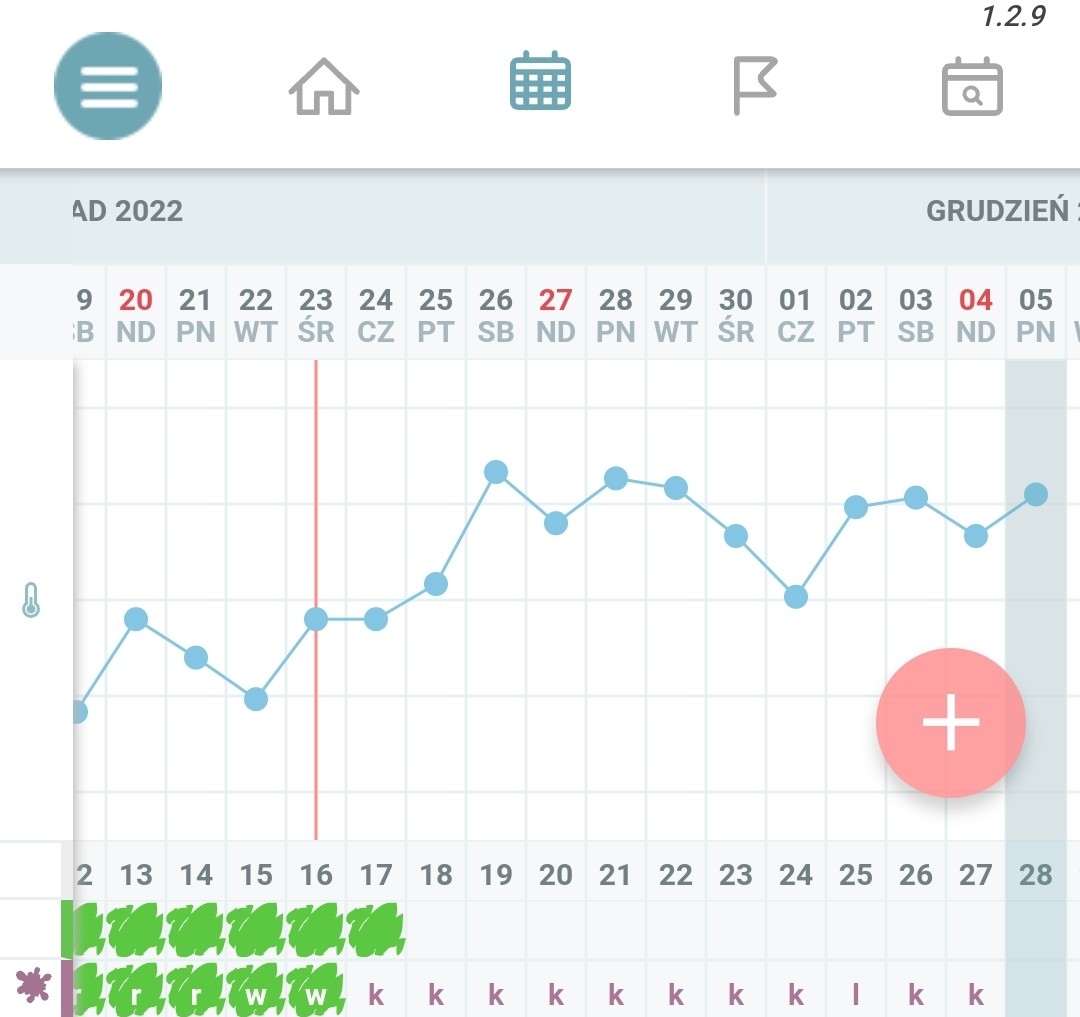
Task: Open the hamburger drawer menu
Action: 108,87
